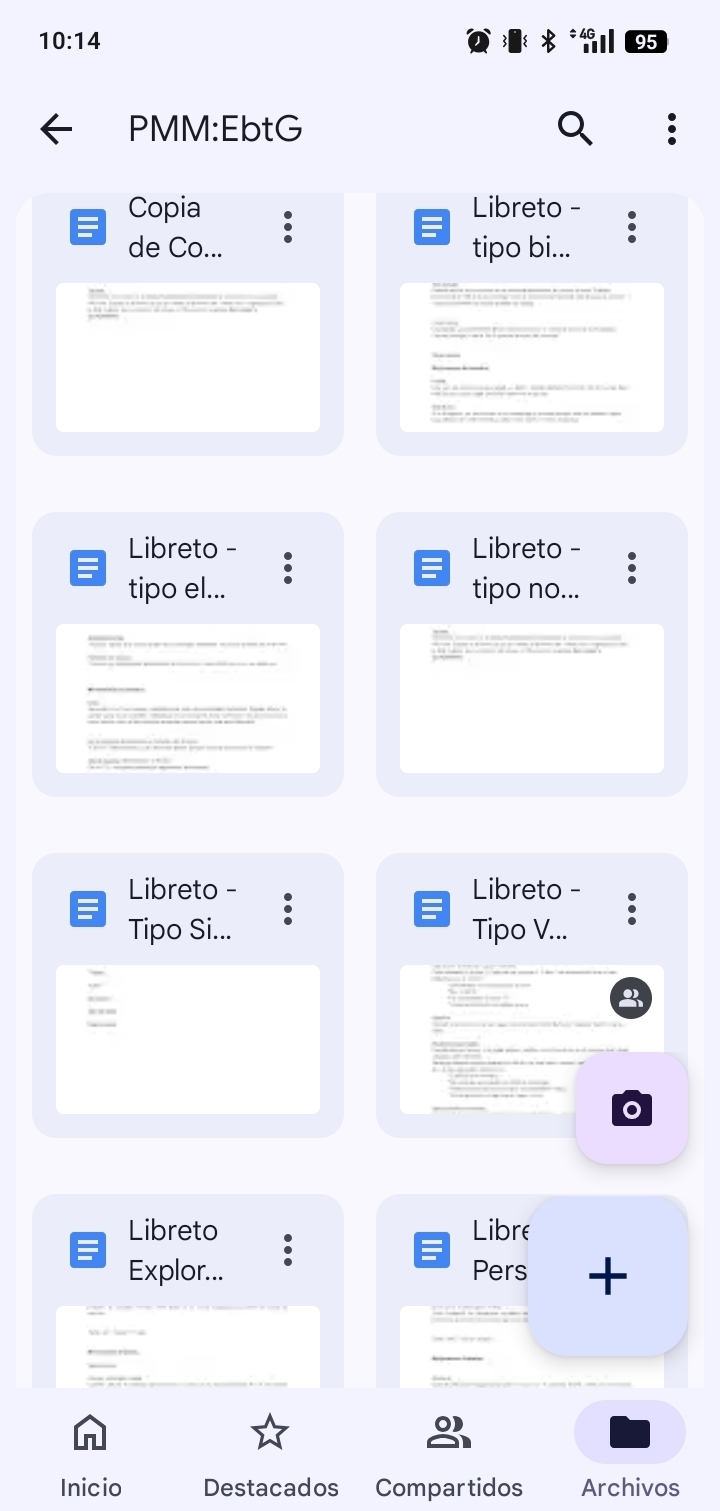Image resolution: width=720 pixels, height=1511 pixels.
Task: Open the folder overflow menu in the app bar
Action: coord(671,129)
